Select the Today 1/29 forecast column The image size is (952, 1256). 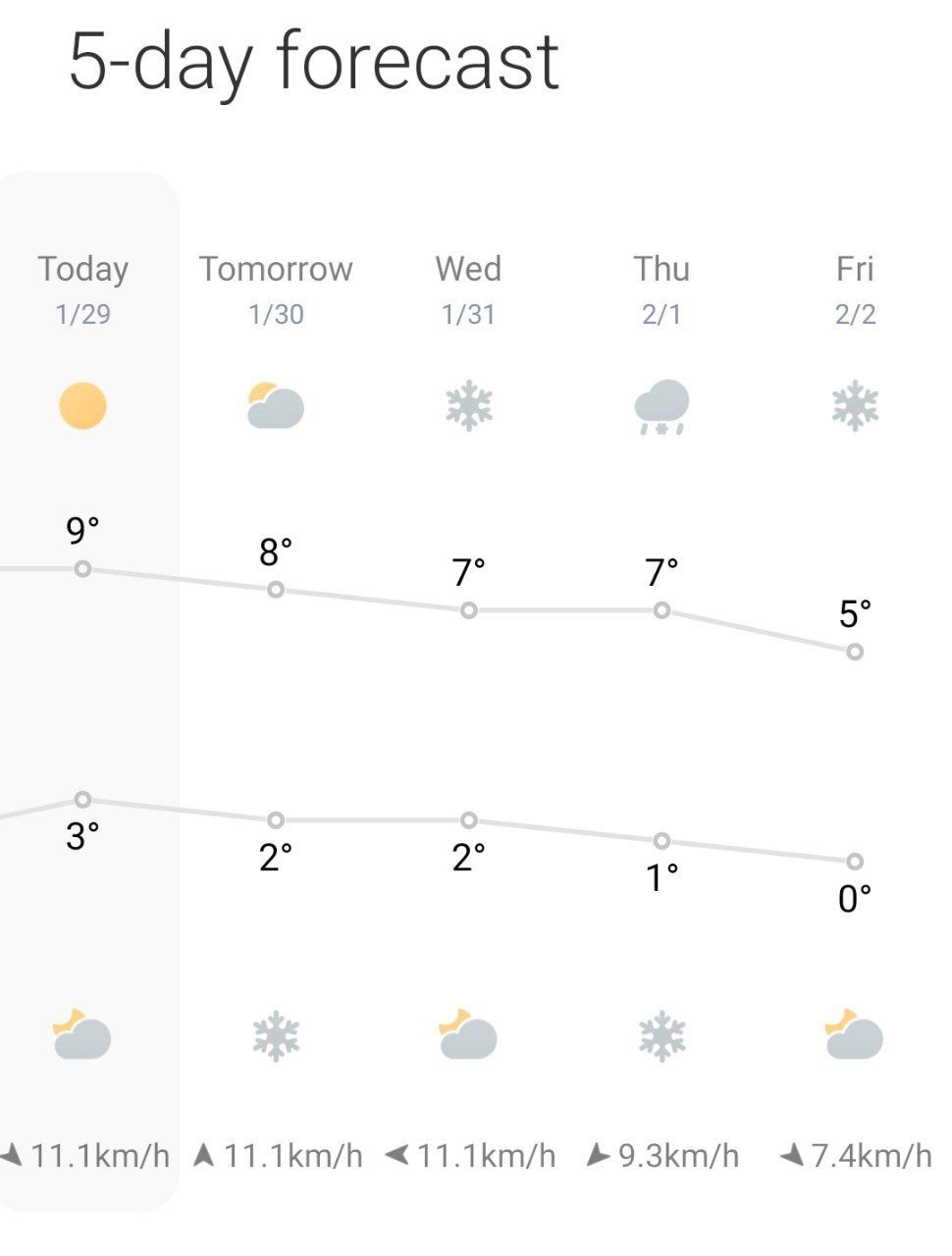tap(83, 289)
